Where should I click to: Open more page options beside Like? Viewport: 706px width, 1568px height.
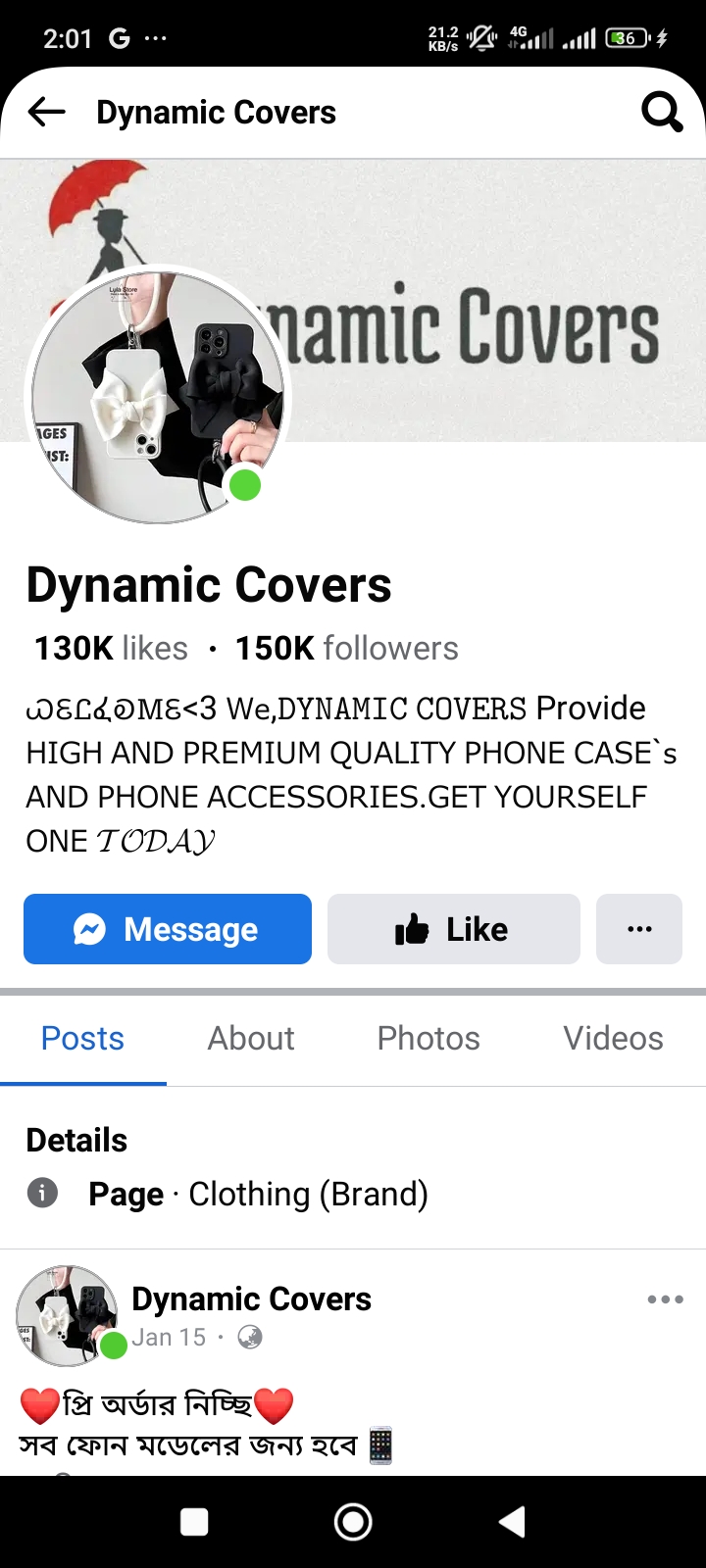pyautogui.click(x=639, y=929)
